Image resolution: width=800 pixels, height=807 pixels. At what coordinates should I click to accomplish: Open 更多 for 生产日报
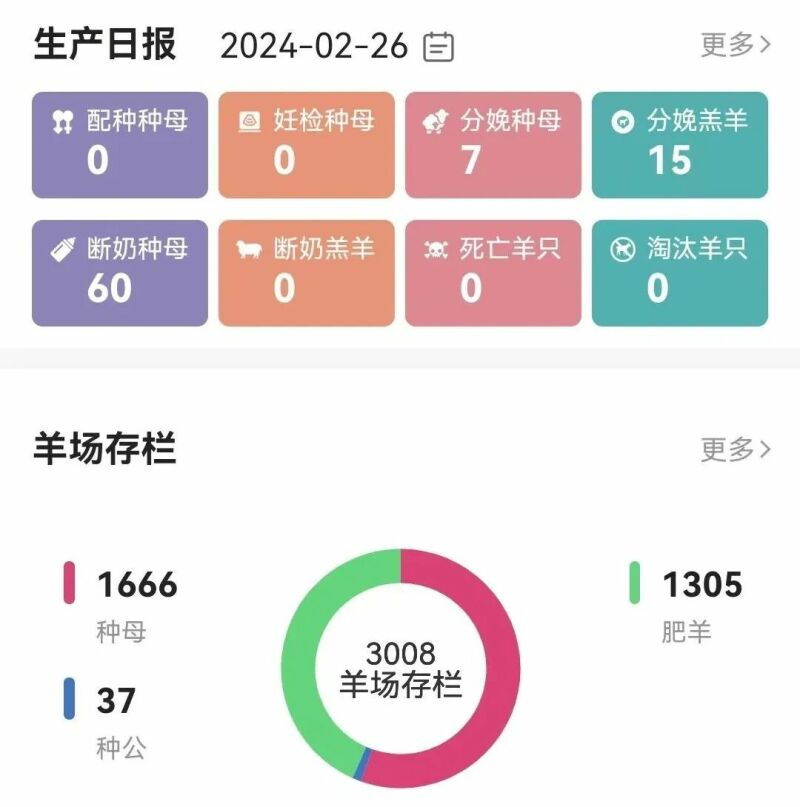[735, 44]
